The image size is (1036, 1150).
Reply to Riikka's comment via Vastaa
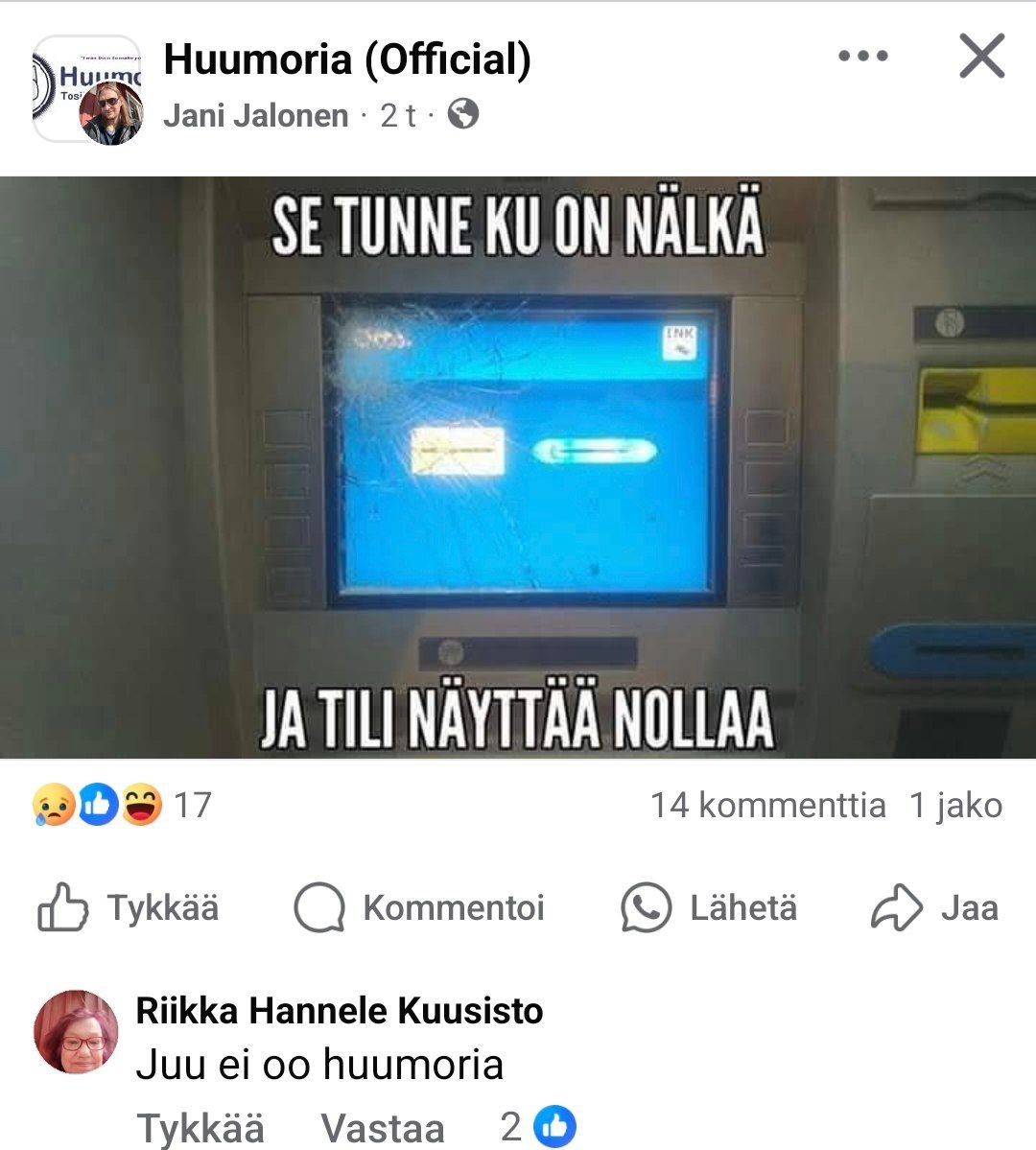click(382, 1128)
